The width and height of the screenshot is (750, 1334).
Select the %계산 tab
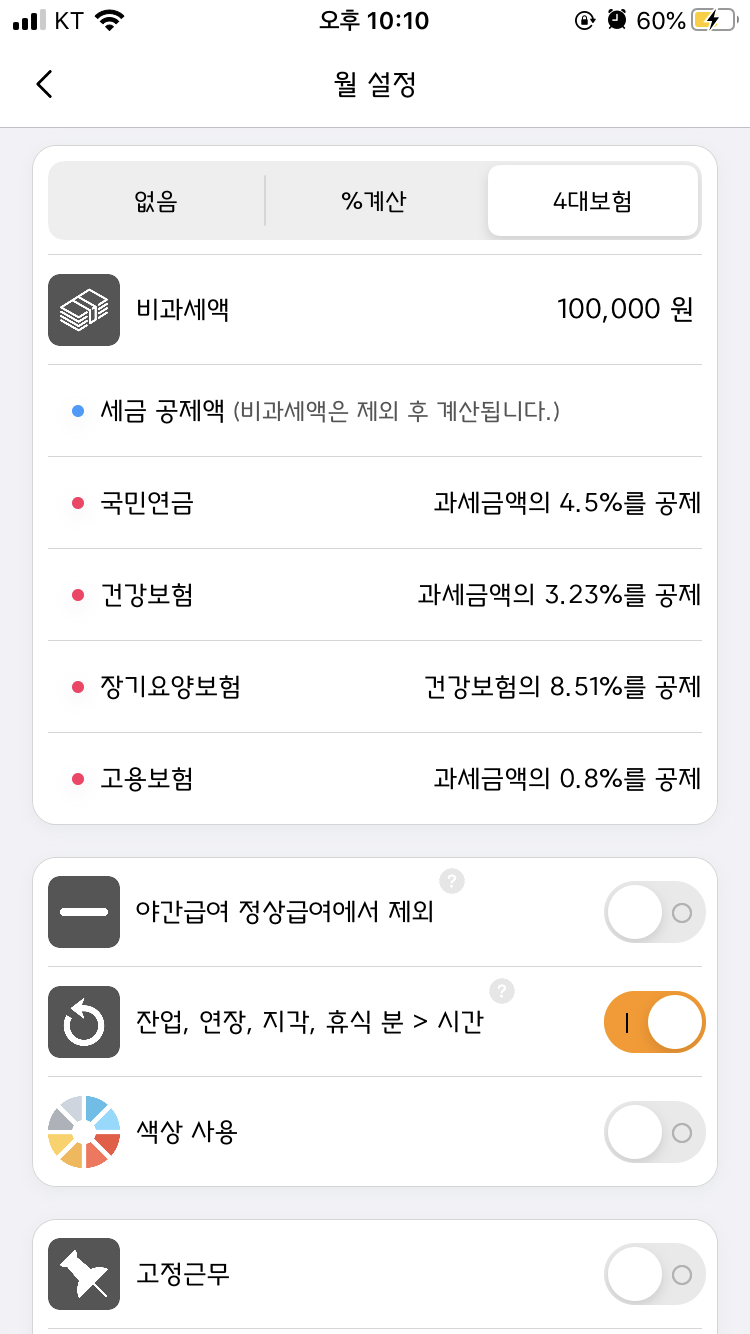[375, 200]
